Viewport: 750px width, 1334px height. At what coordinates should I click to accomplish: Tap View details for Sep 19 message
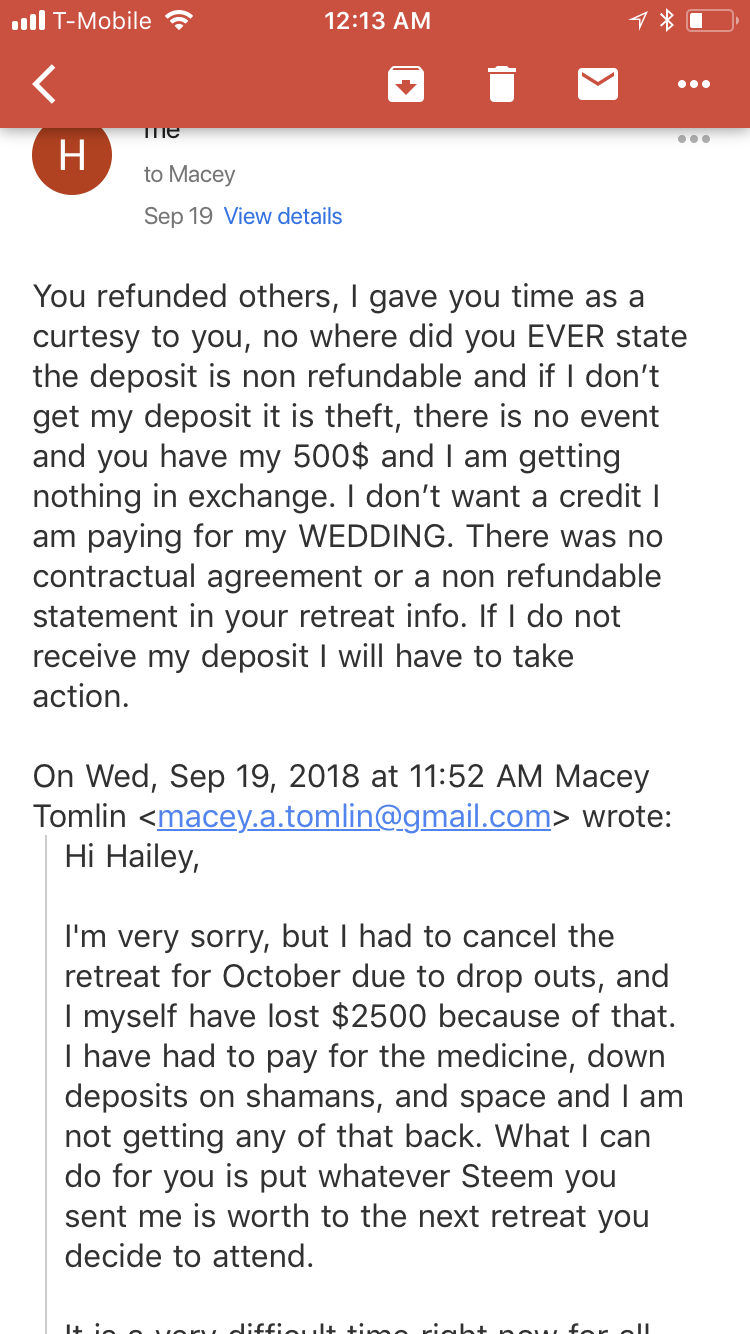click(x=283, y=216)
